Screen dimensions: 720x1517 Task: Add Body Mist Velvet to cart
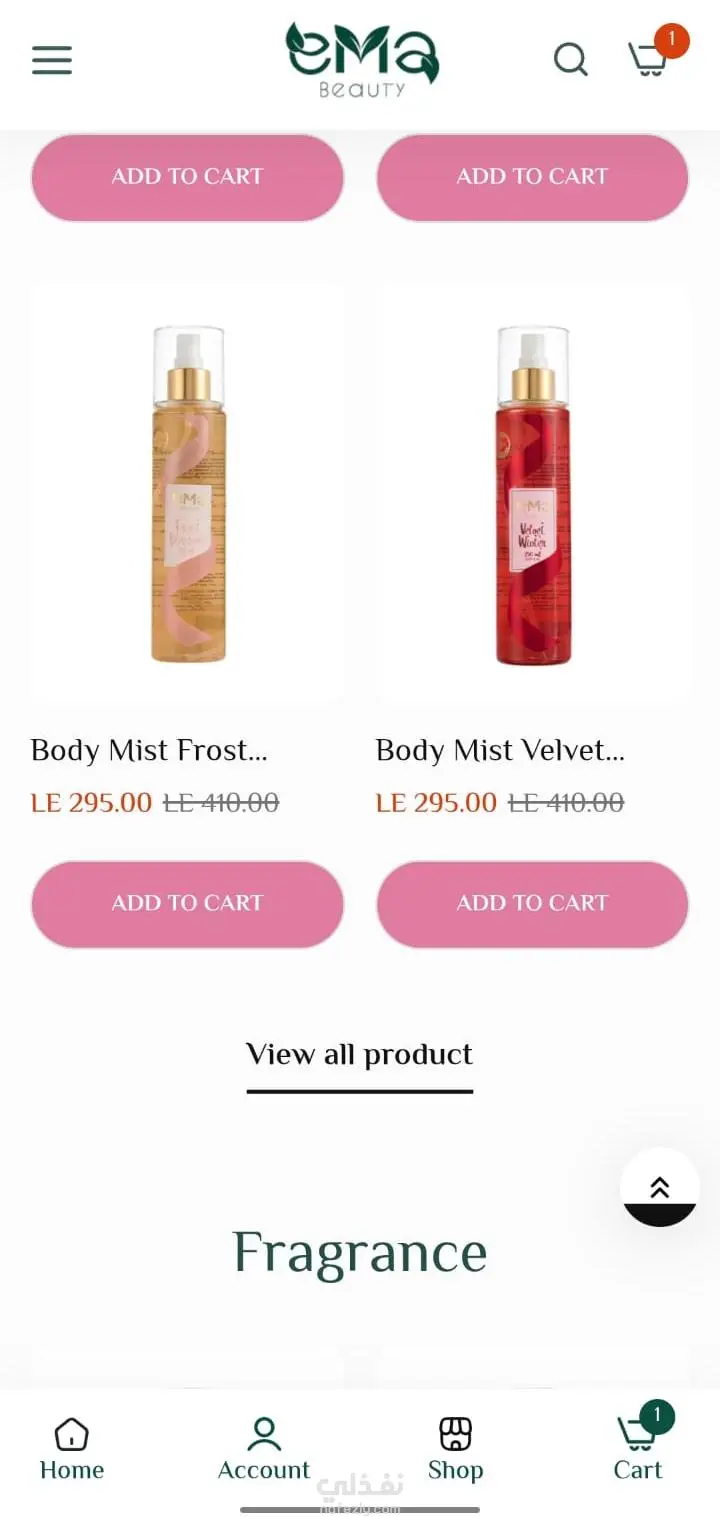(532, 904)
